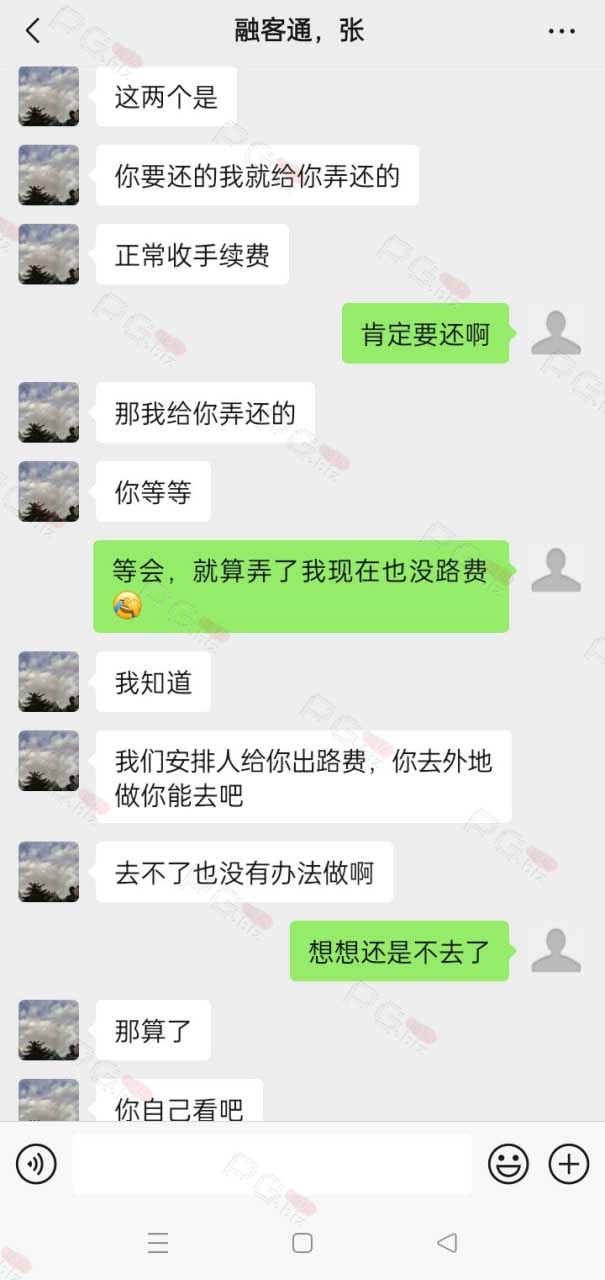This screenshot has height=1280, width=605.
Task: Open the chat's three-dot options menu
Action: click(x=562, y=31)
